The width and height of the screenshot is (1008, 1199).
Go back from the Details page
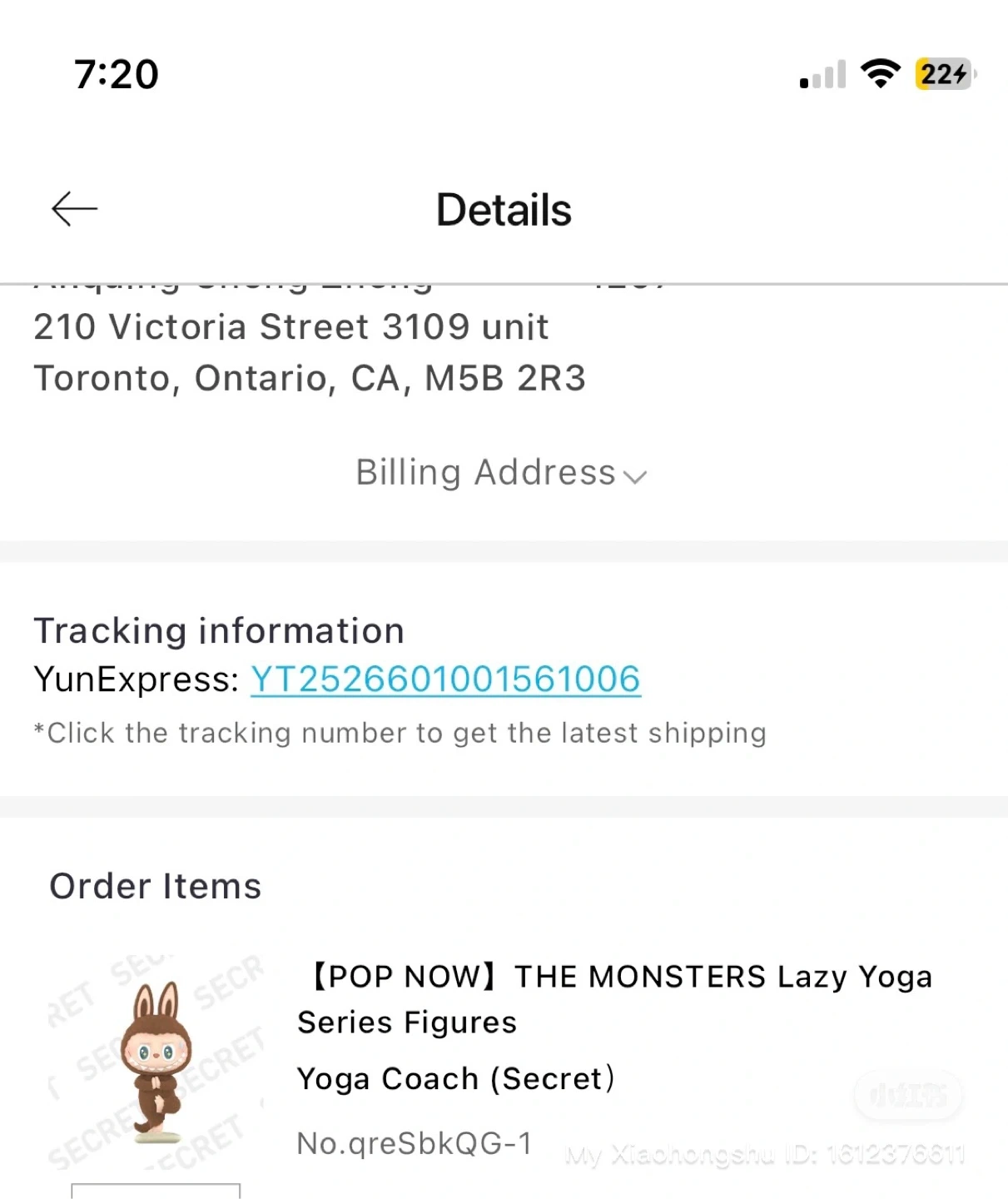click(74, 209)
